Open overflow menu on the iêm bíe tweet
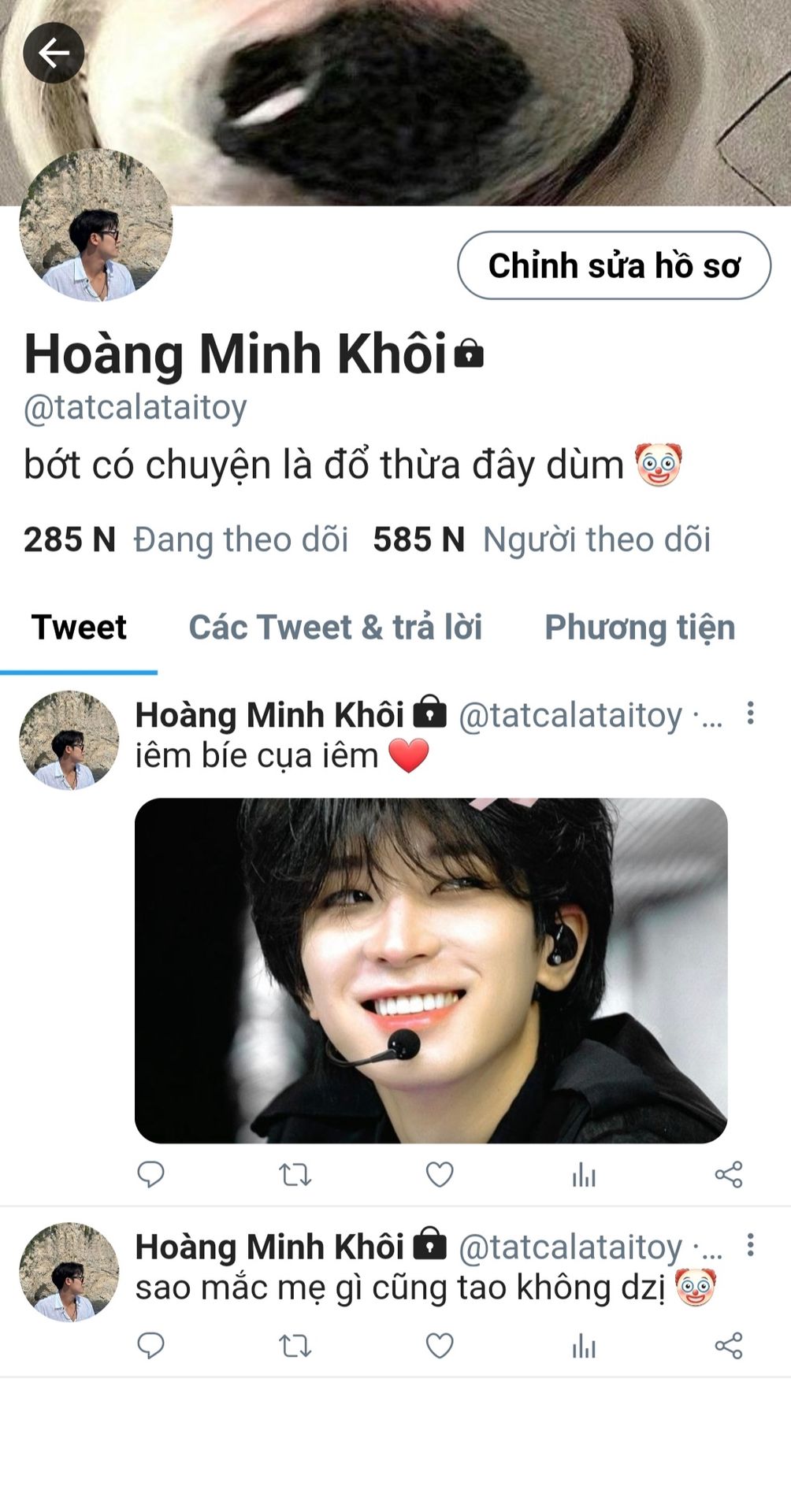The height and width of the screenshot is (1512, 791). point(750,713)
